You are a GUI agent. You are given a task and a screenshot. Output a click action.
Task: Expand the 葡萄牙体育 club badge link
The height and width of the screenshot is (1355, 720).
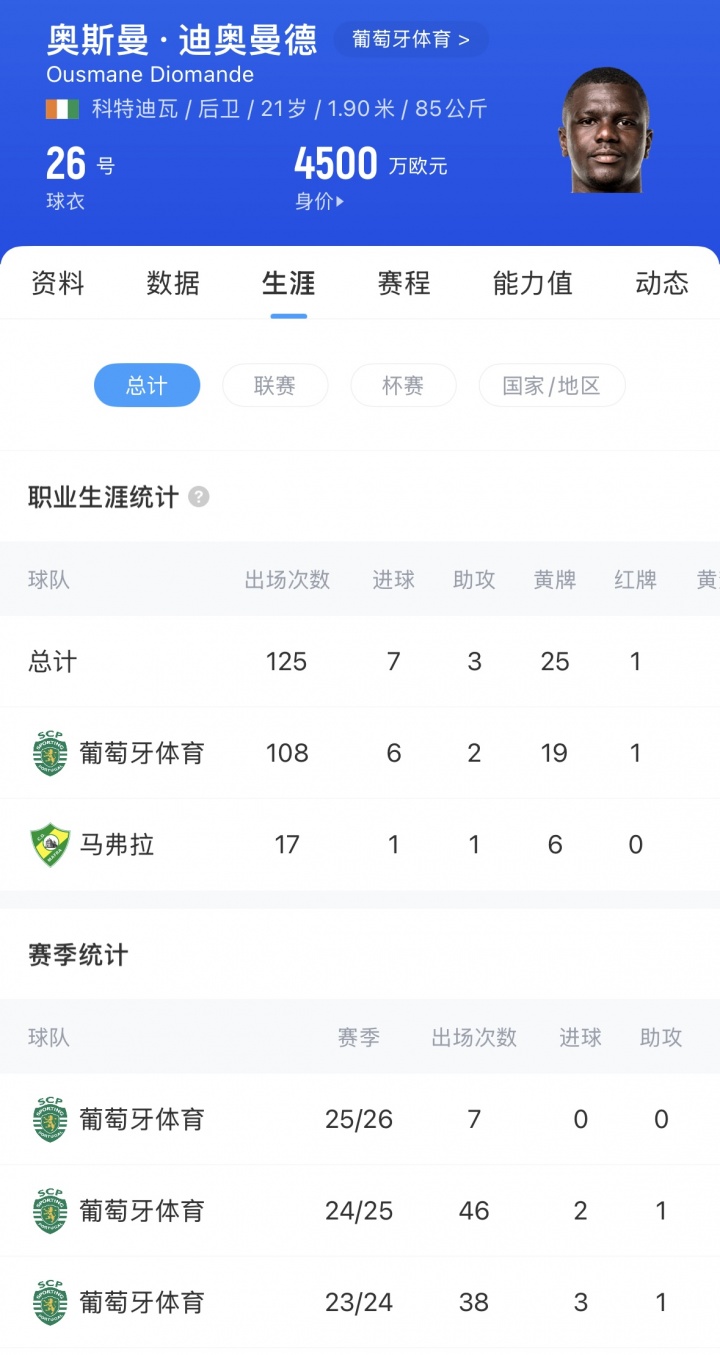411,40
